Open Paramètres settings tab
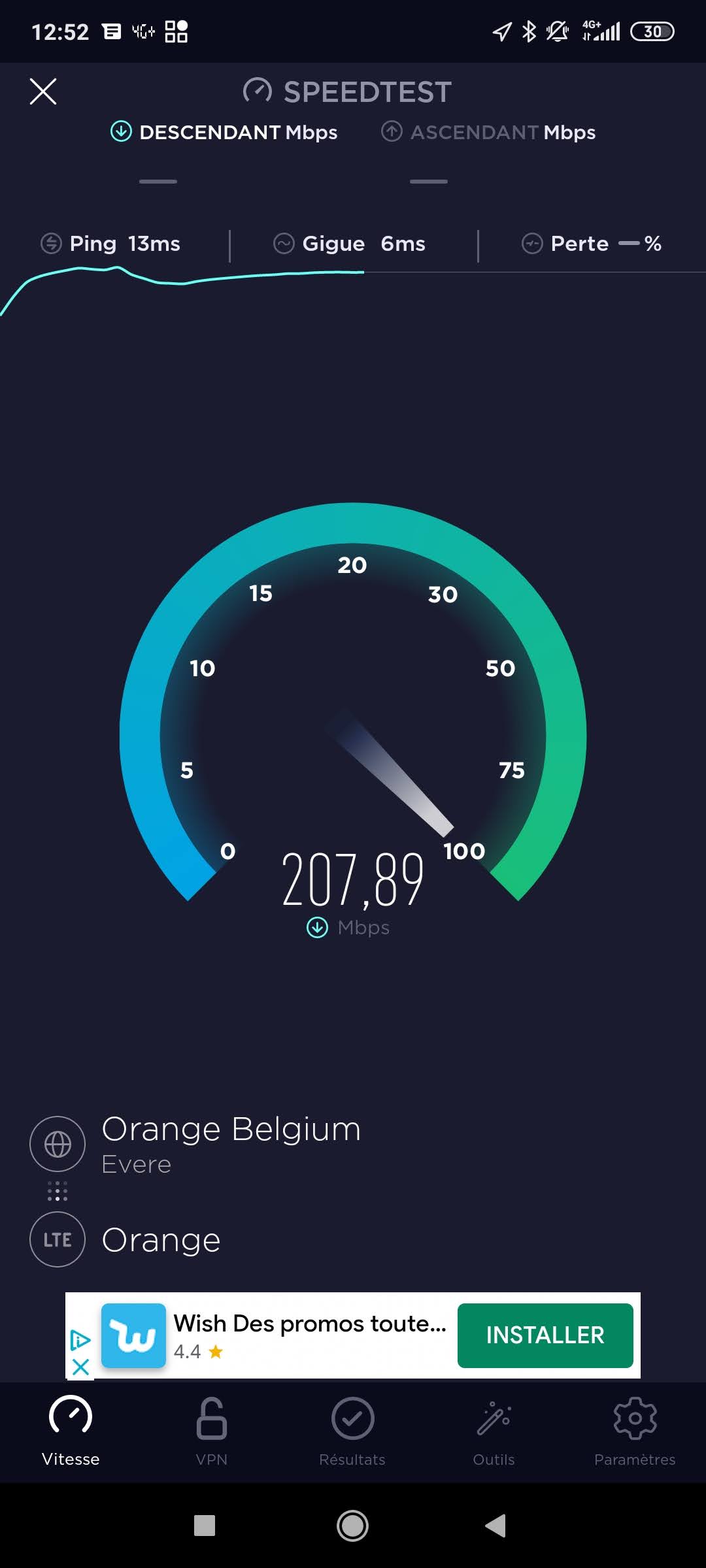 point(634,1431)
